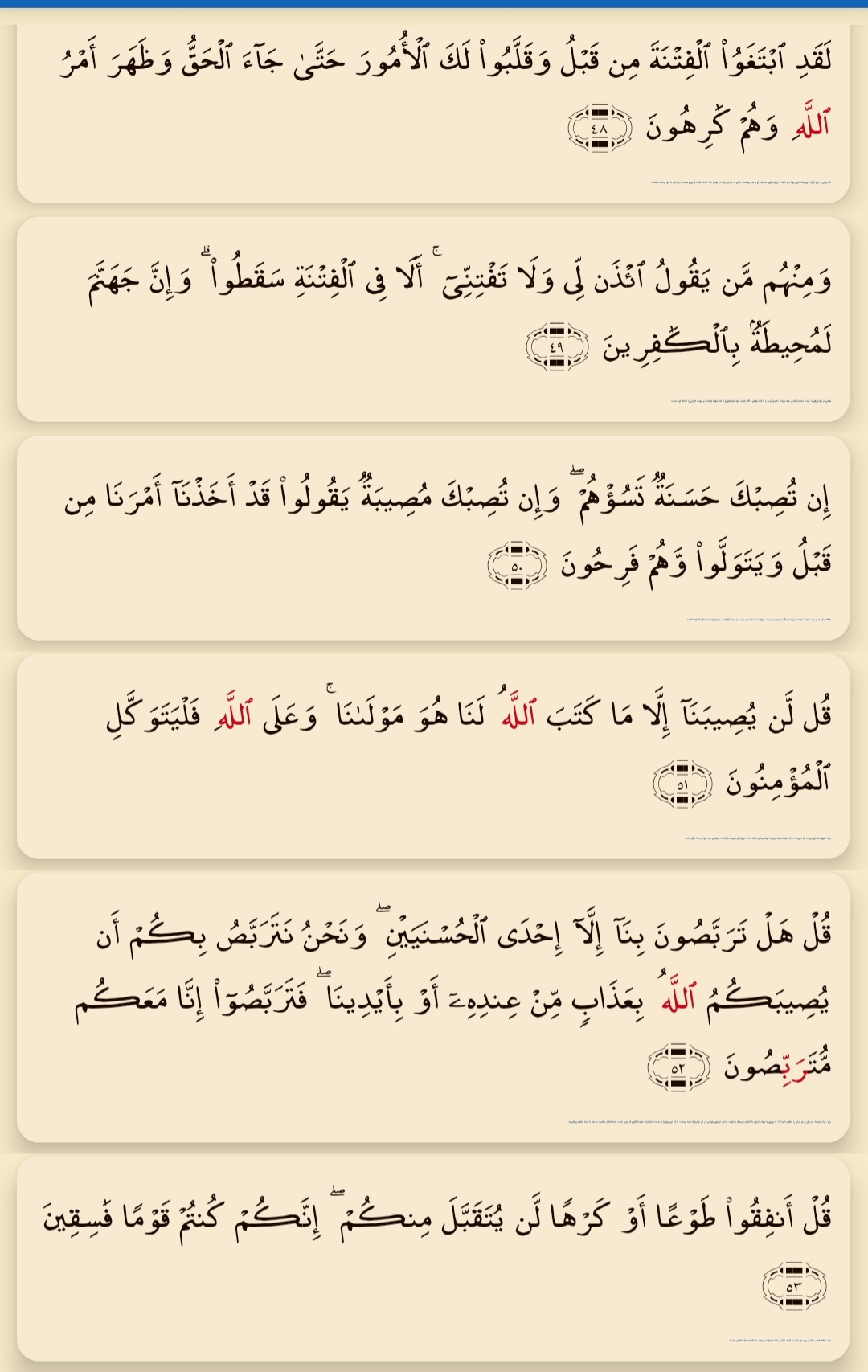868x1372 pixels.
Task: Choose the verse 51 card
Action: (434, 756)
